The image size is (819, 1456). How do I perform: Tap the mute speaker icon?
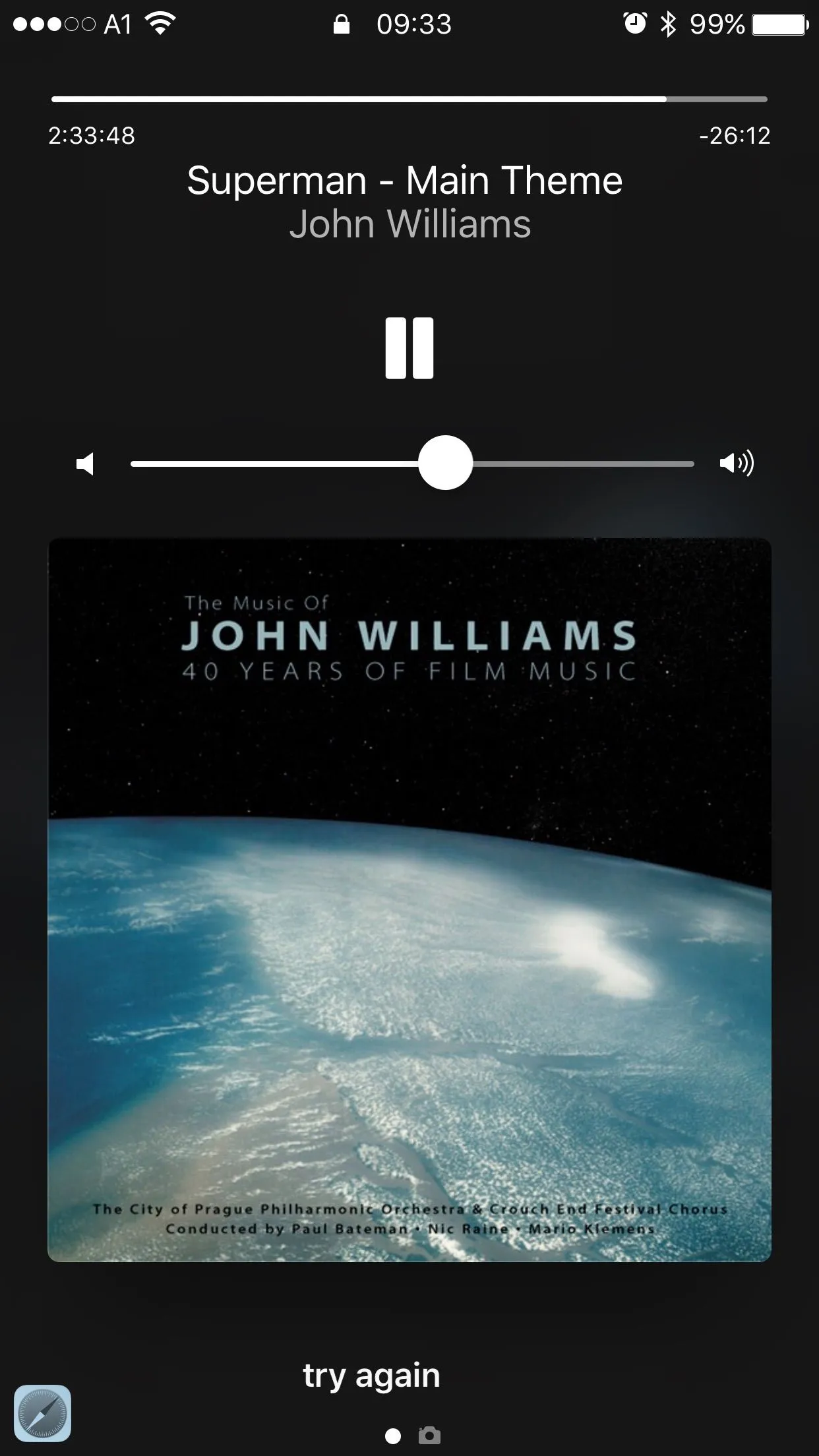click(85, 464)
